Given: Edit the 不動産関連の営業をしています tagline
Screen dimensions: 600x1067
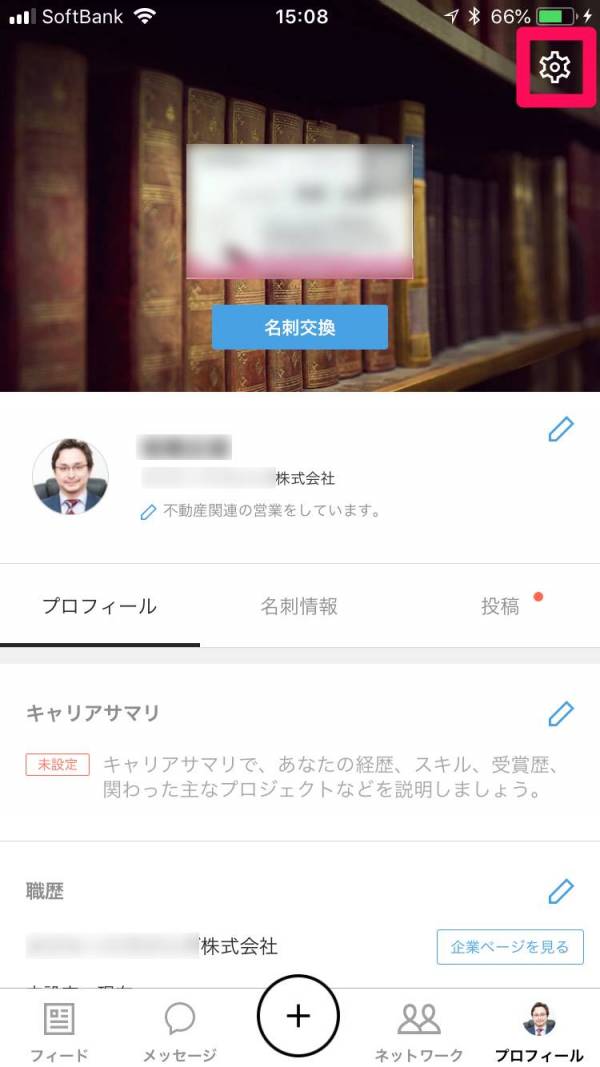Looking at the screenshot, I should pos(260,511).
